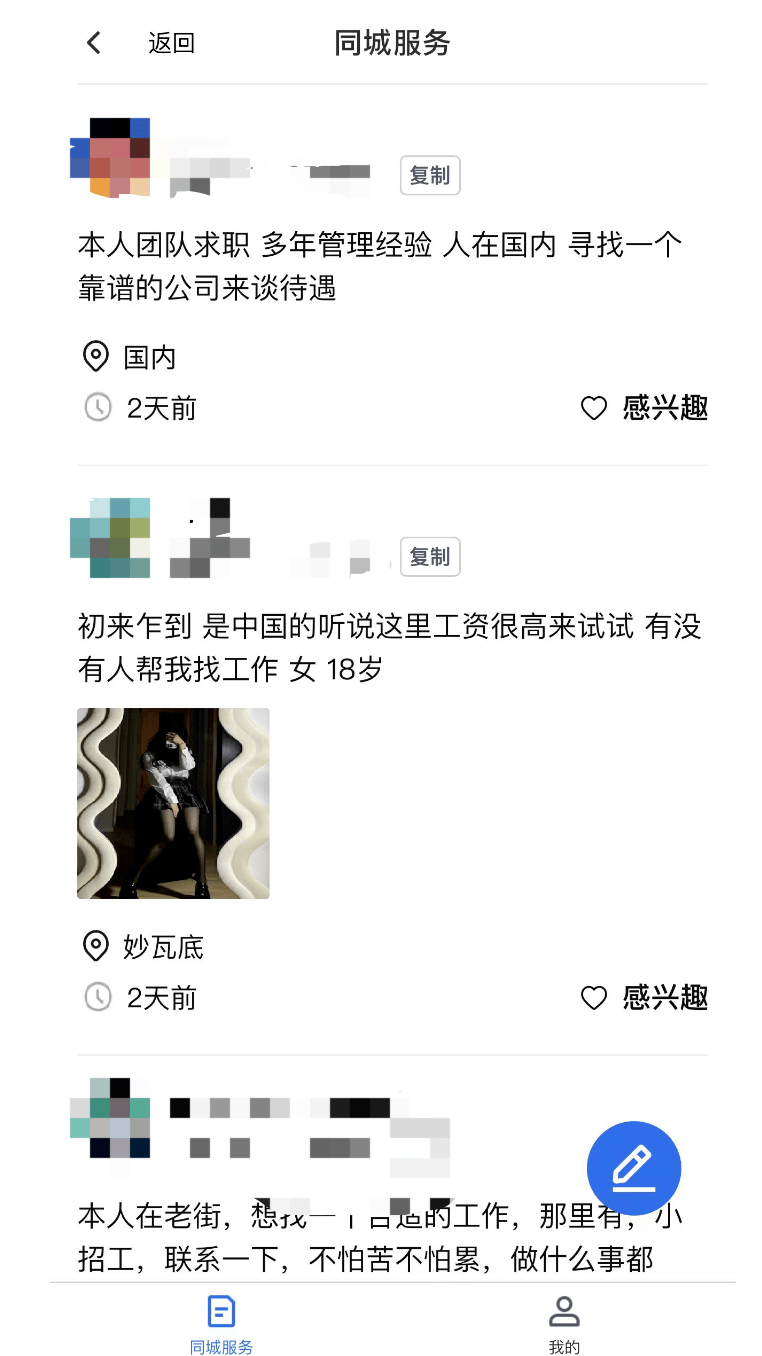Image resolution: width=762 pixels, height=1356 pixels.
Task: Open the 我的 tab
Action: click(564, 1324)
